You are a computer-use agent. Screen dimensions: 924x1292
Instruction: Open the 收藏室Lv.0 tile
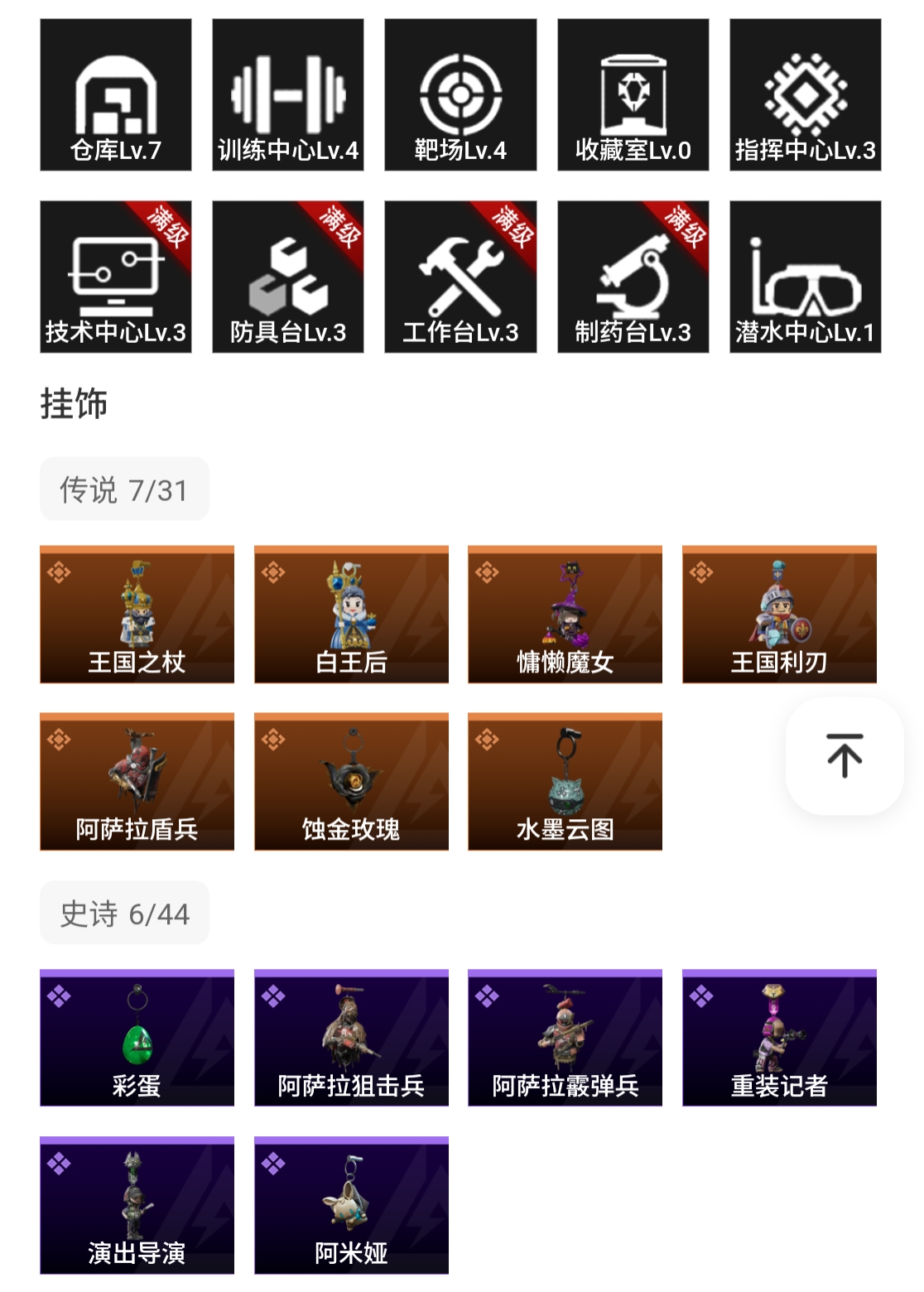633,95
